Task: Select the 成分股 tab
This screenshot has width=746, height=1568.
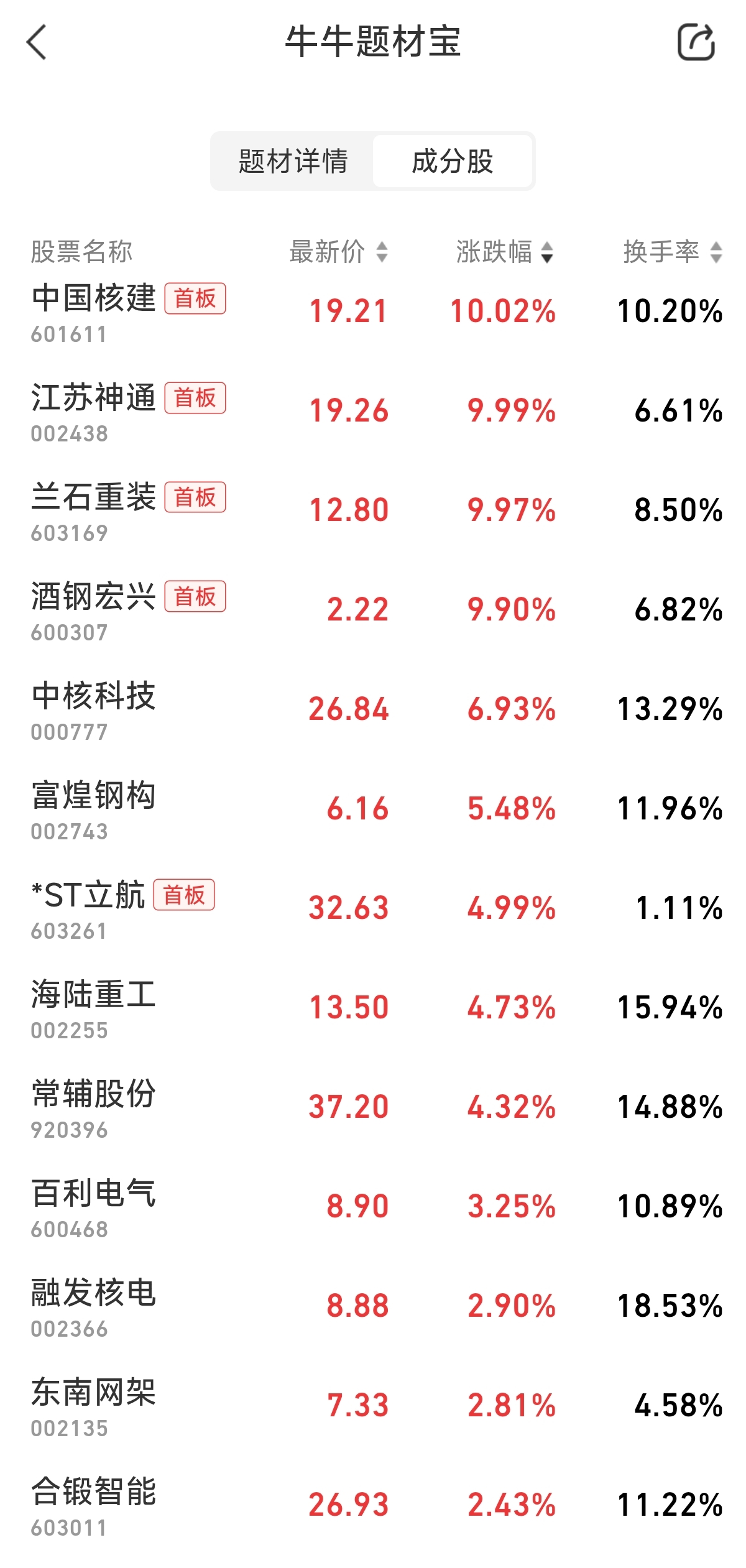Action: click(x=452, y=162)
